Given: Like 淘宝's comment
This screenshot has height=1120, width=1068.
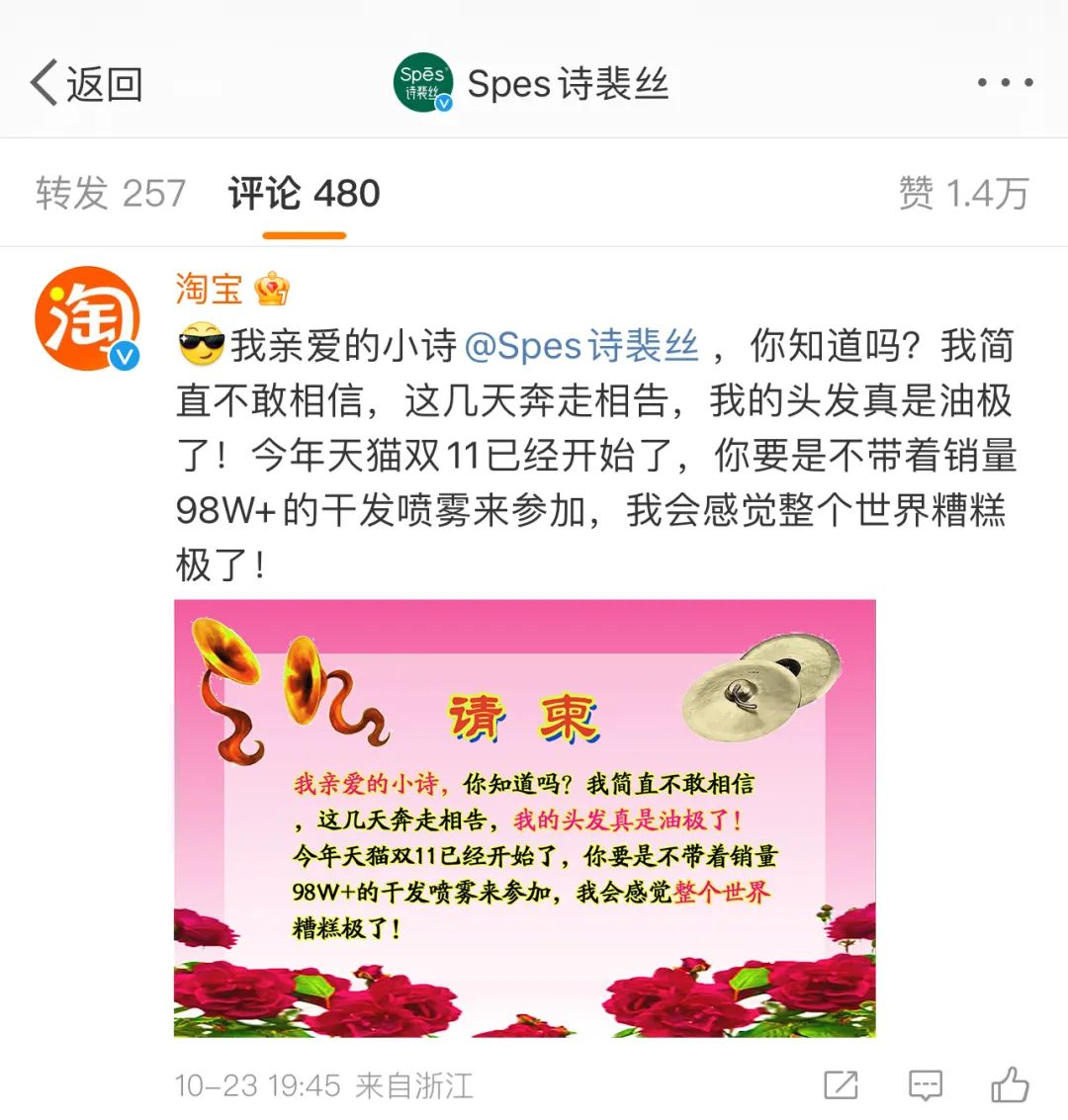Looking at the screenshot, I should pos(1010,1084).
